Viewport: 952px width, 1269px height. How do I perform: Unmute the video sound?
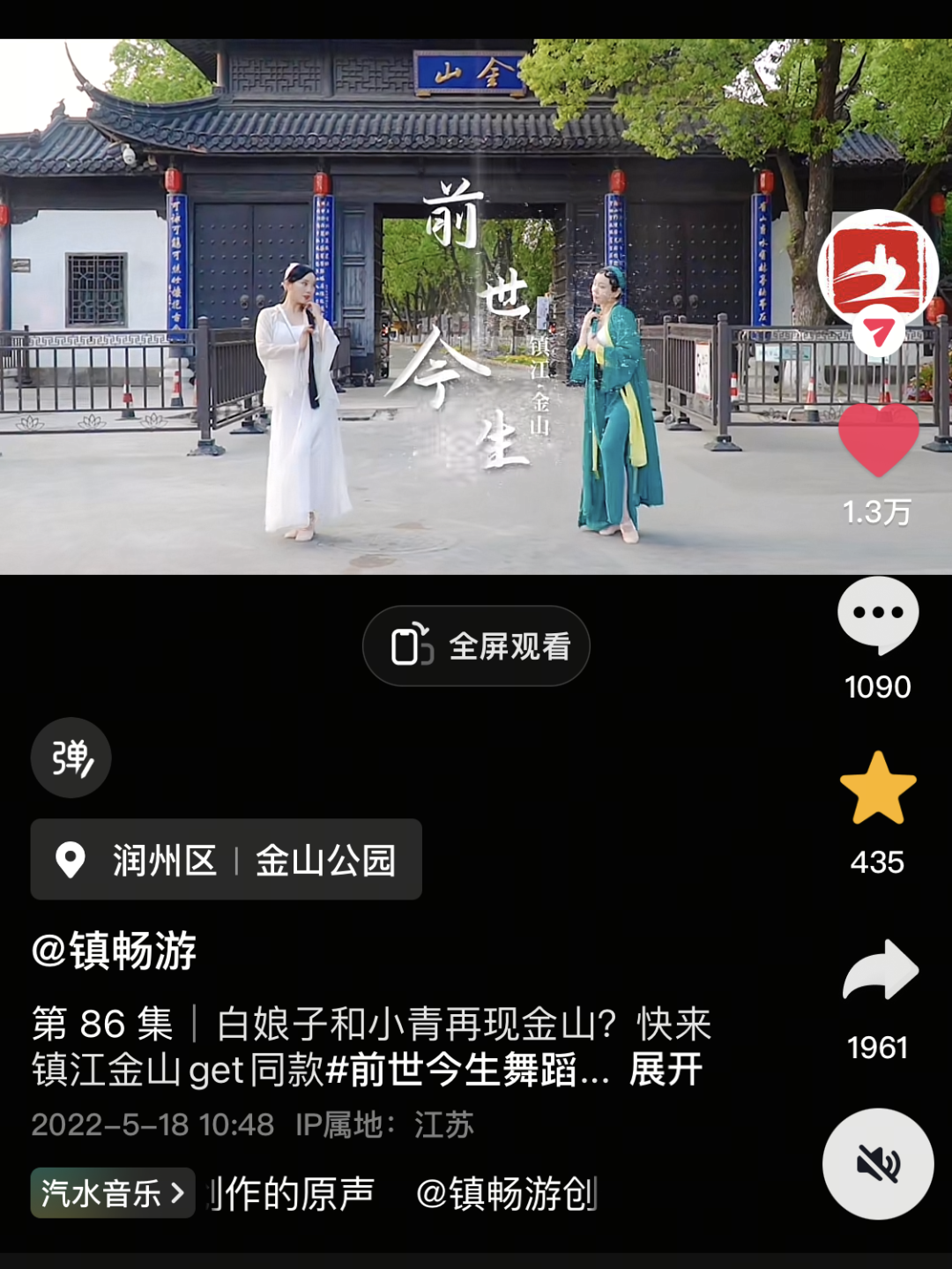point(878,1164)
